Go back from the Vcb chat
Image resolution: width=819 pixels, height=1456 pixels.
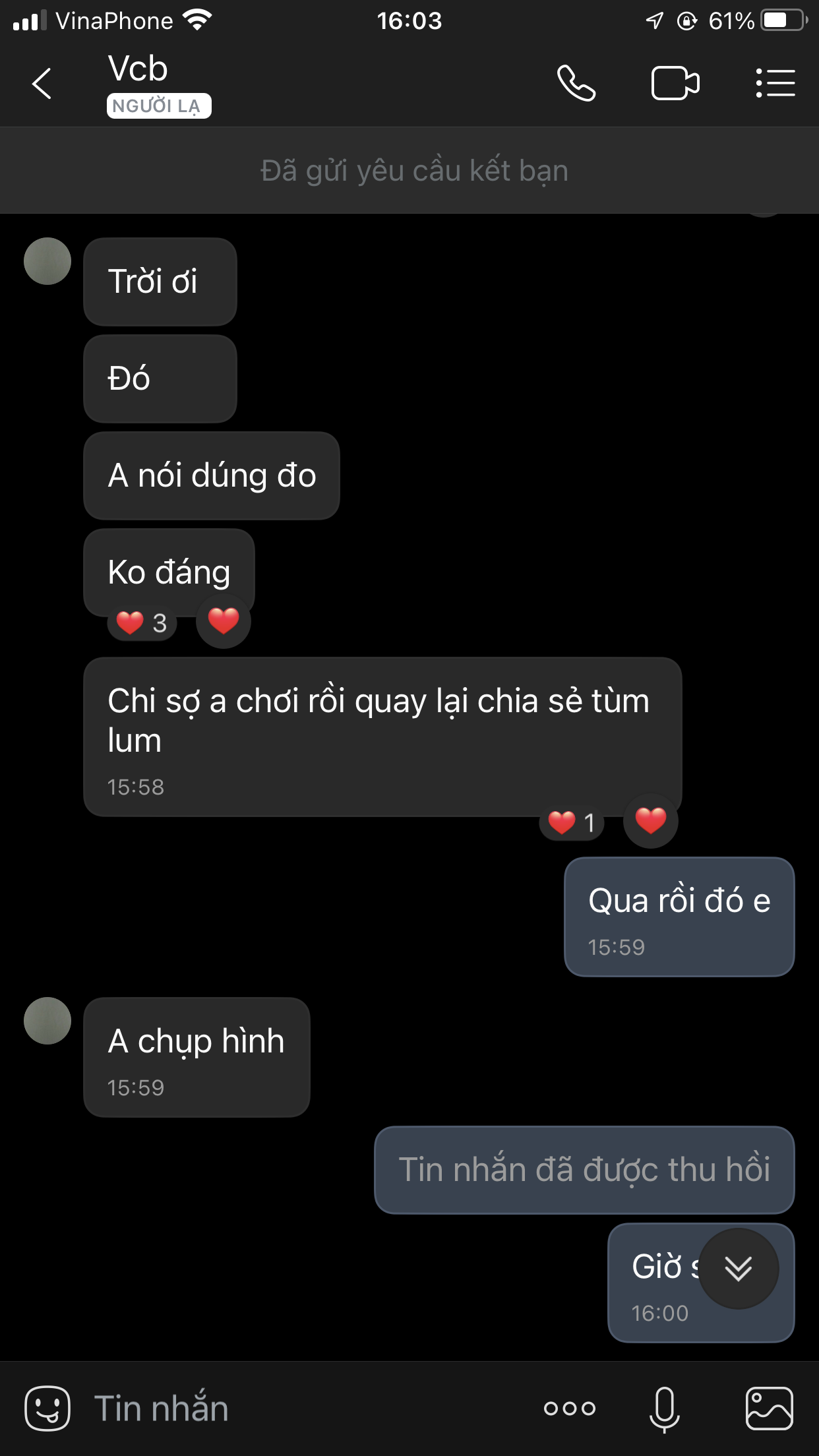click(x=42, y=84)
